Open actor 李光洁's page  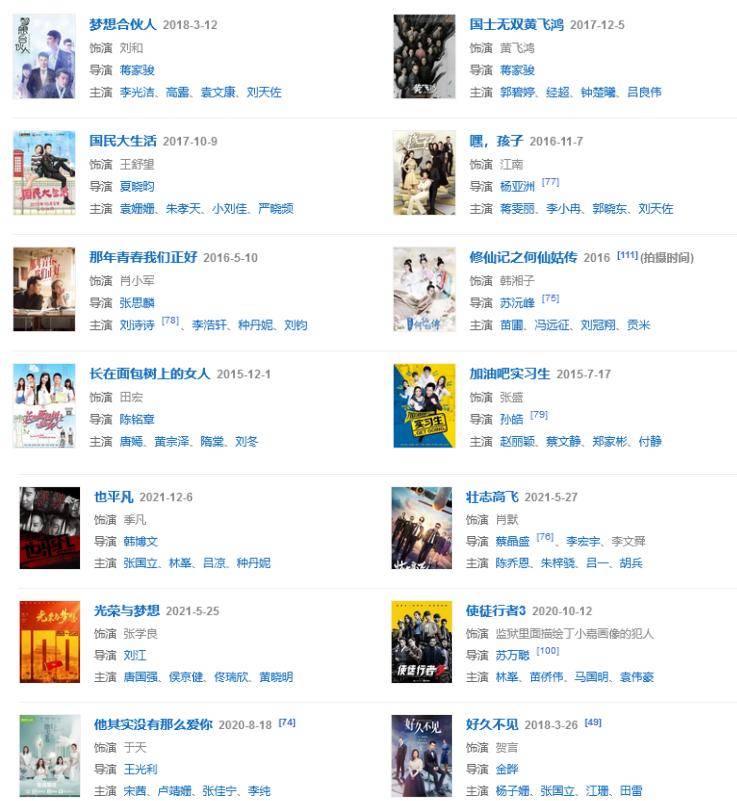click(x=139, y=92)
